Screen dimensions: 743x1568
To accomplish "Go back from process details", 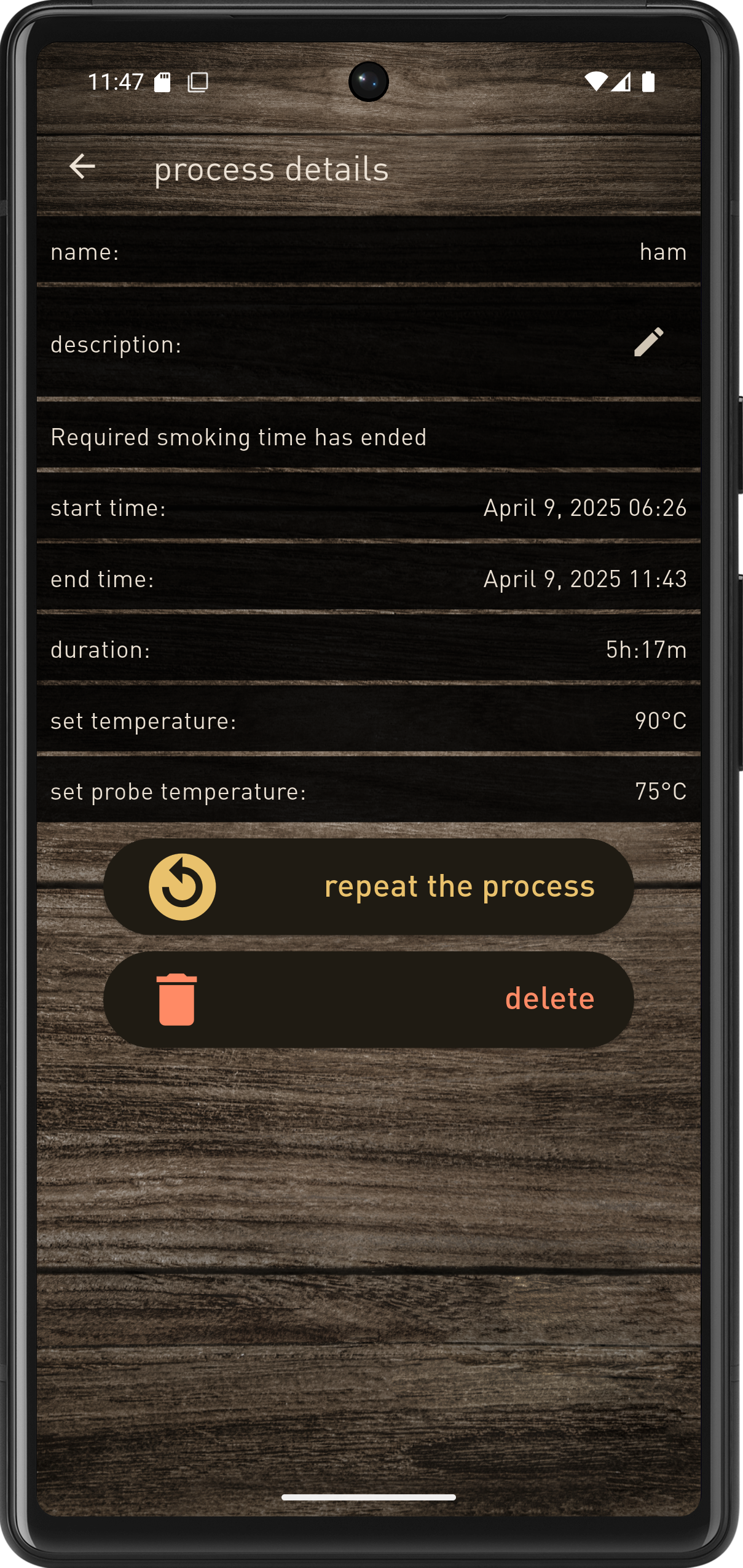I will [82, 166].
